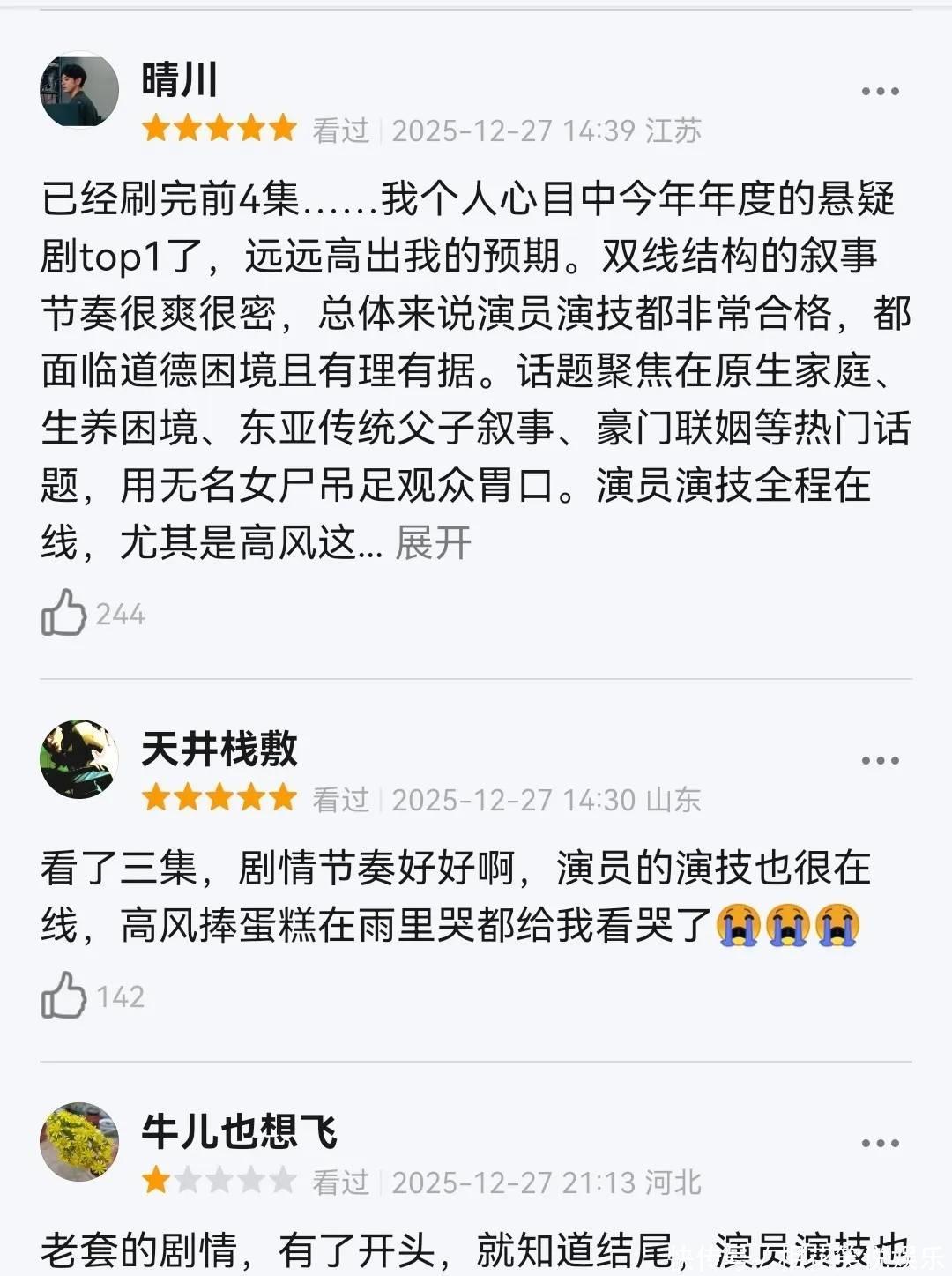The width and height of the screenshot is (952, 1276).
Task: Open the username 牛儿也想飞
Action: pos(239,1131)
